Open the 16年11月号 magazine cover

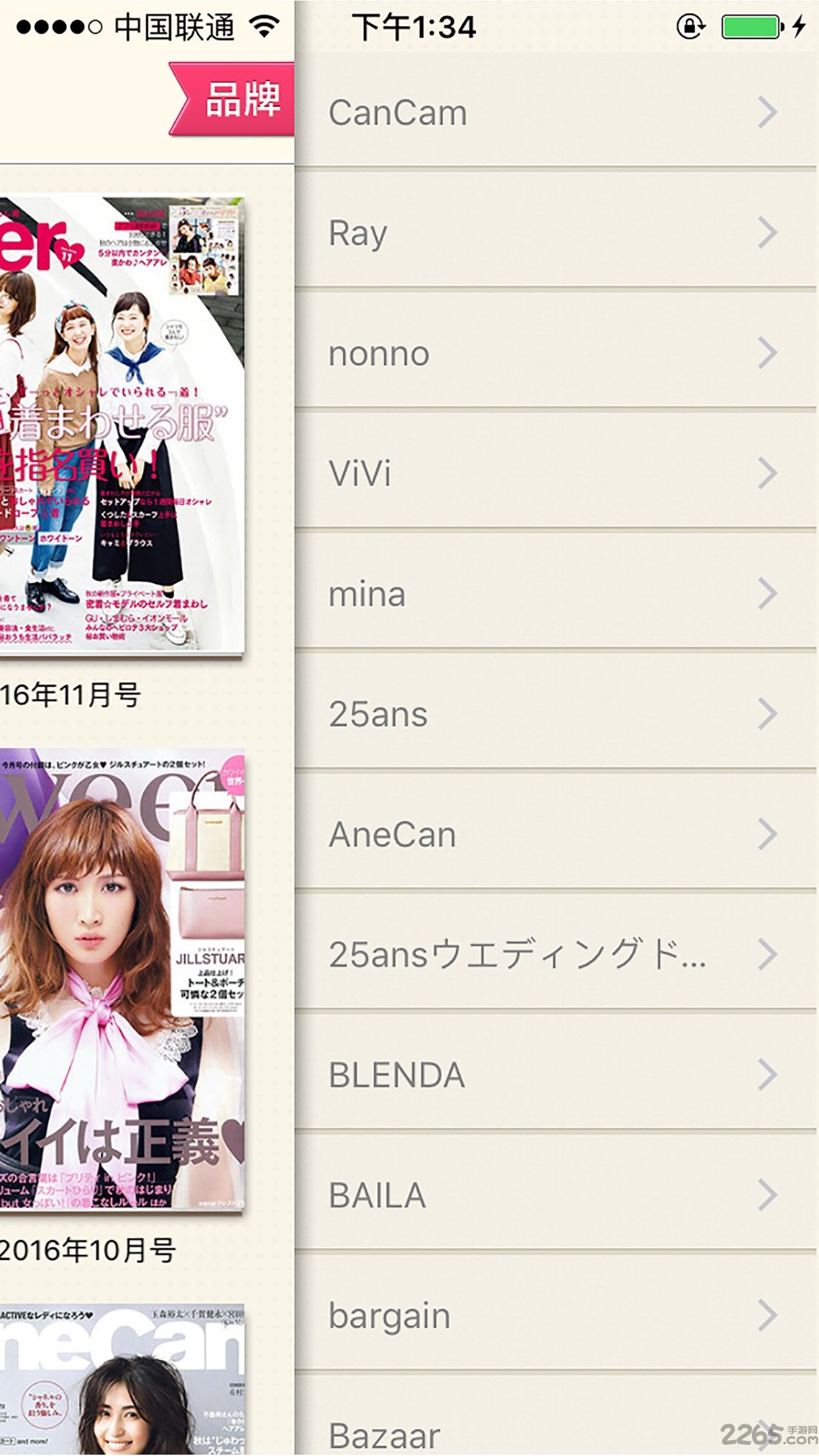(x=122, y=425)
